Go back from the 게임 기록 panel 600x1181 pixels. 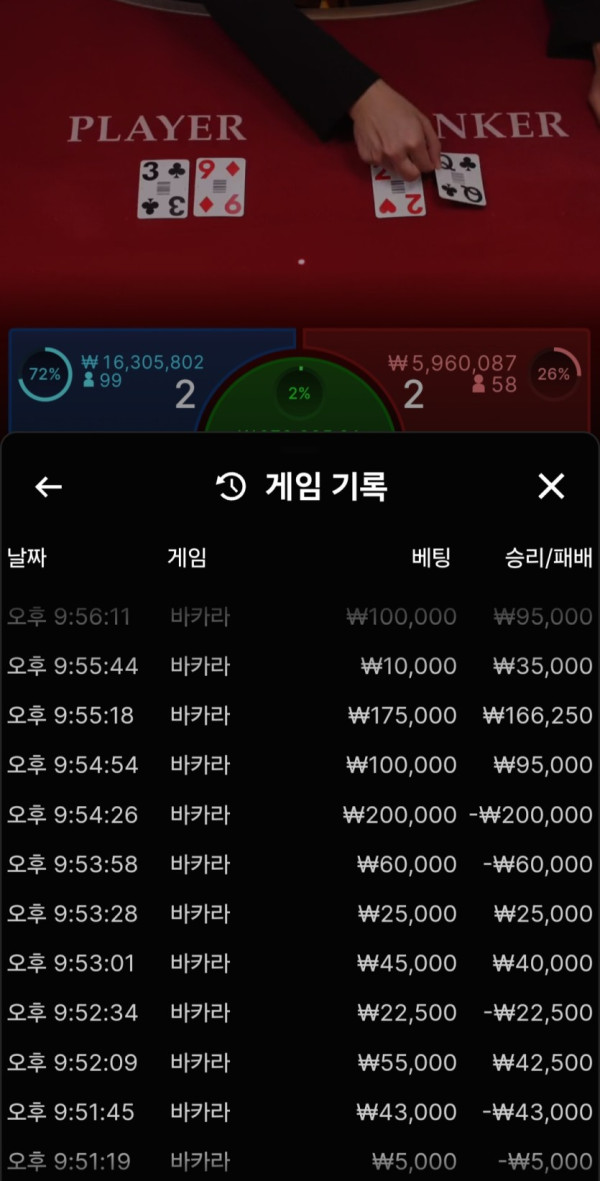[48, 487]
